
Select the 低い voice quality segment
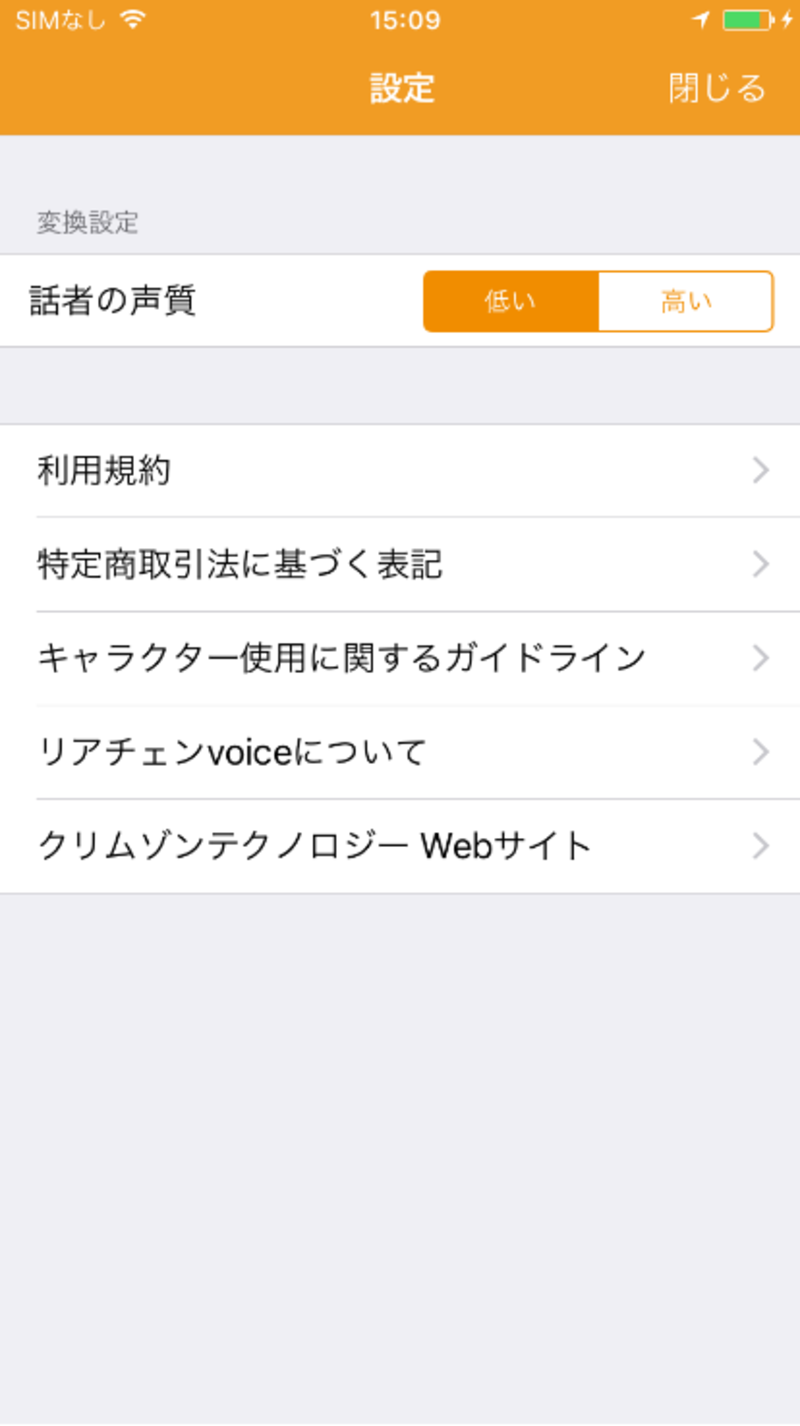[x=511, y=301]
